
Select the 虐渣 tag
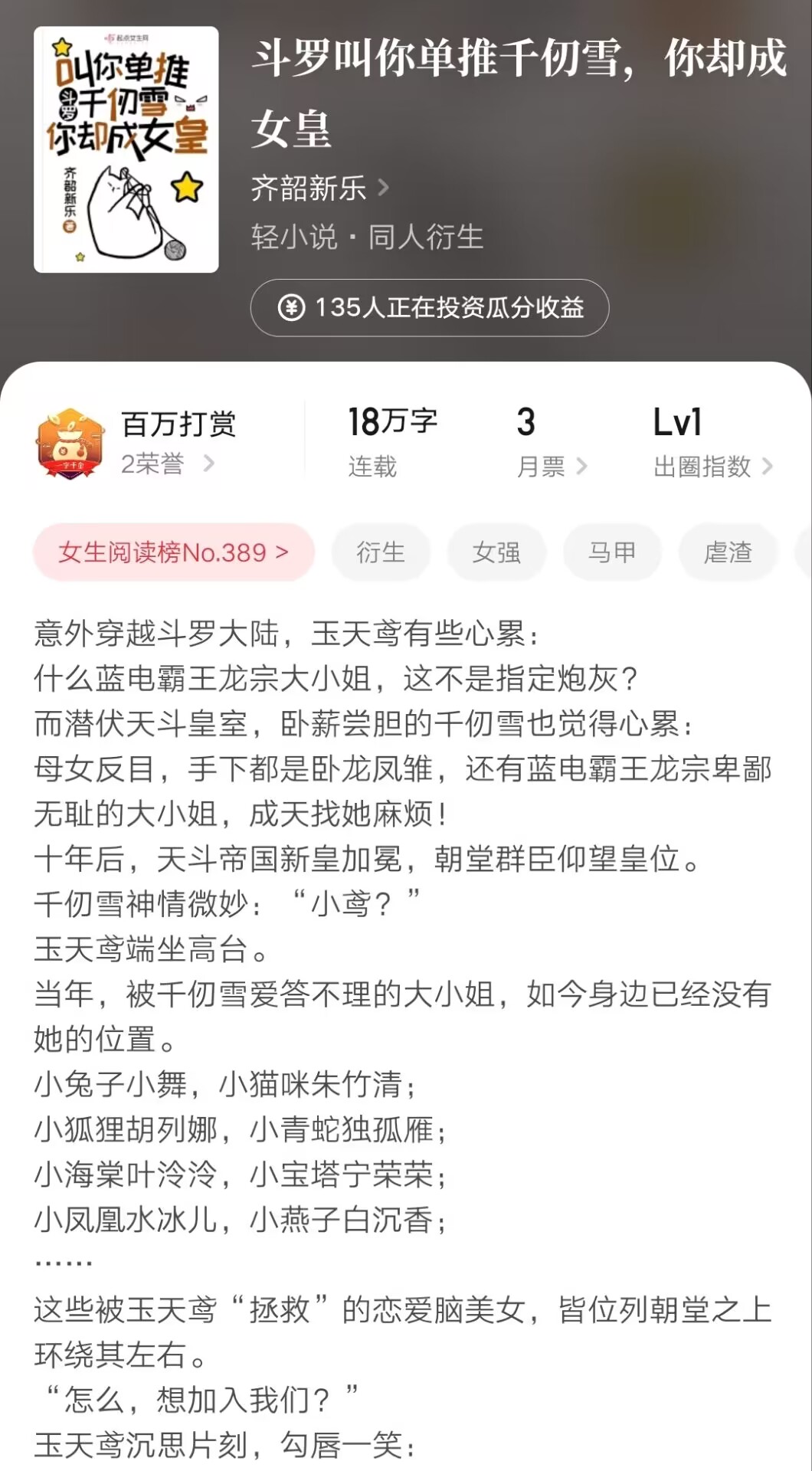(x=727, y=551)
